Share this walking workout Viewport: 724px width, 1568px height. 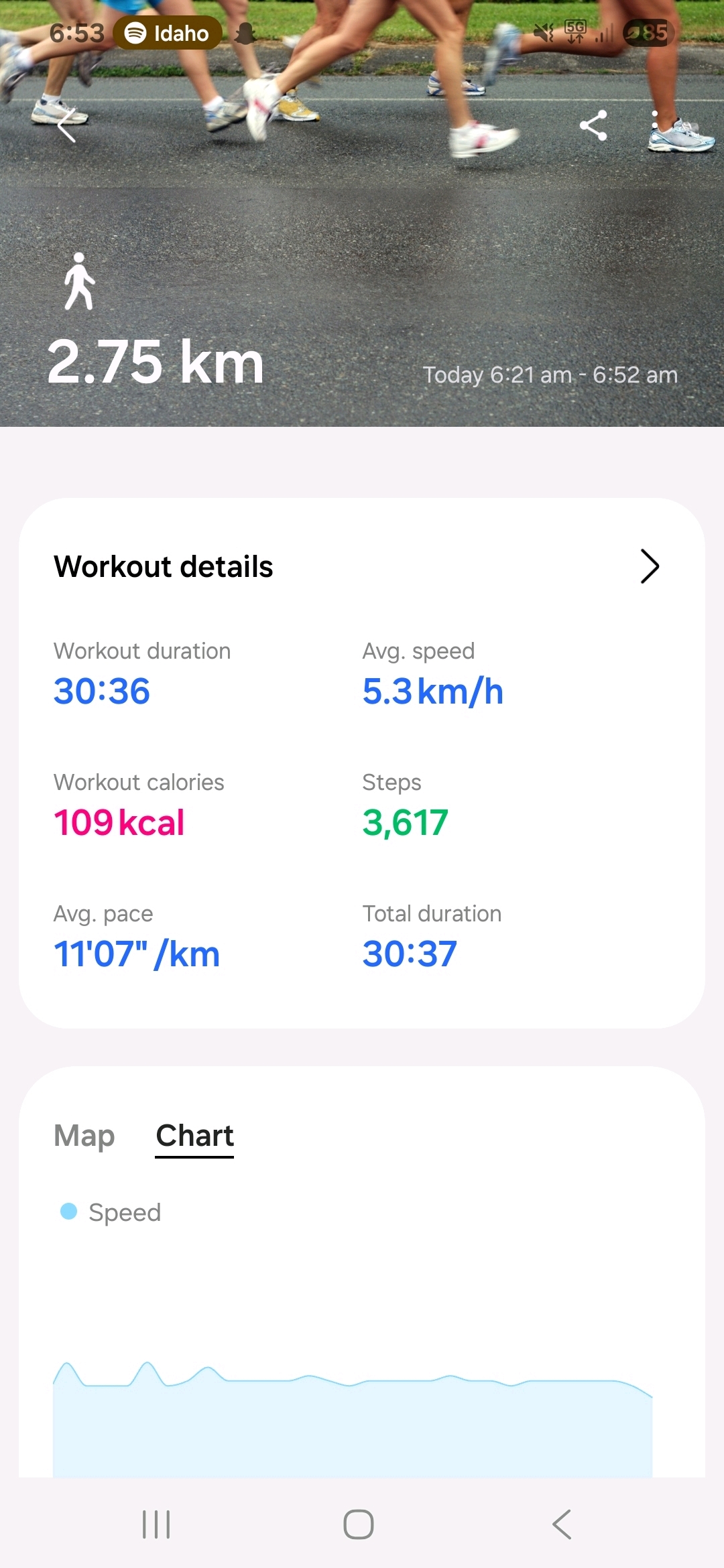pyautogui.click(x=593, y=125)
